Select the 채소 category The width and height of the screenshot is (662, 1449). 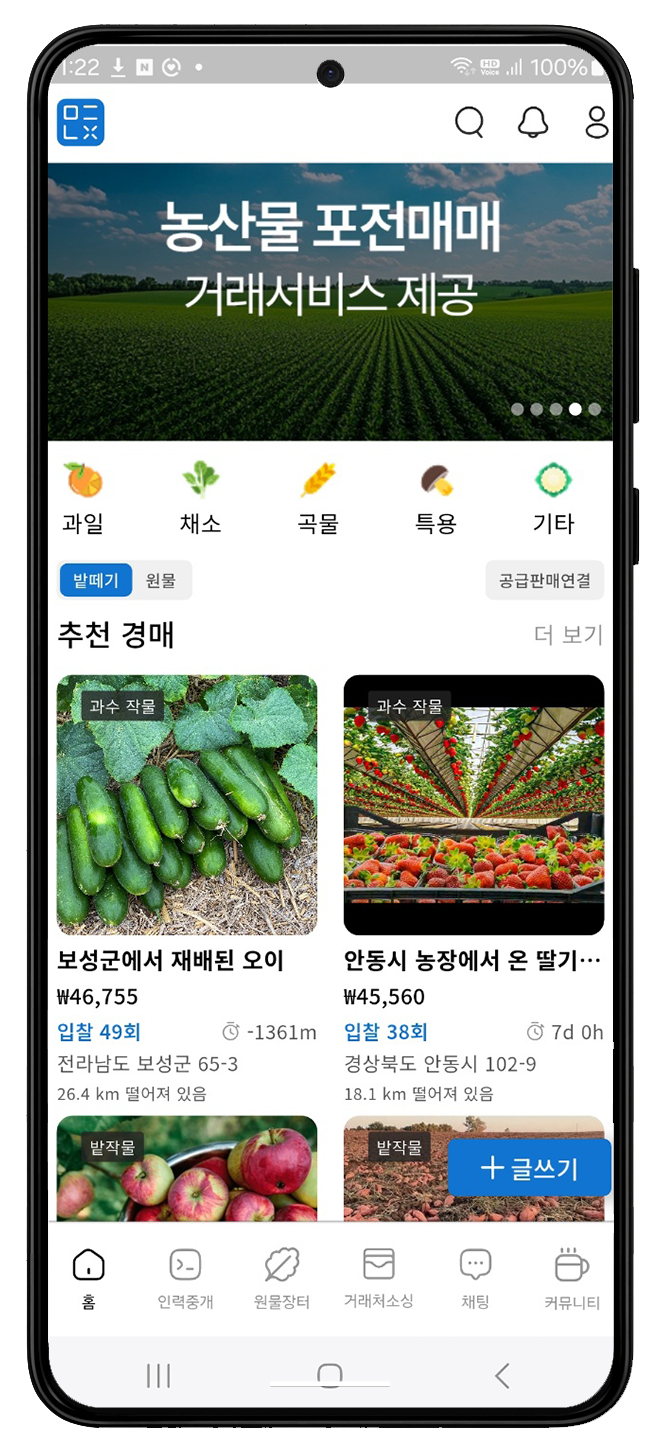tap(200, 499)
